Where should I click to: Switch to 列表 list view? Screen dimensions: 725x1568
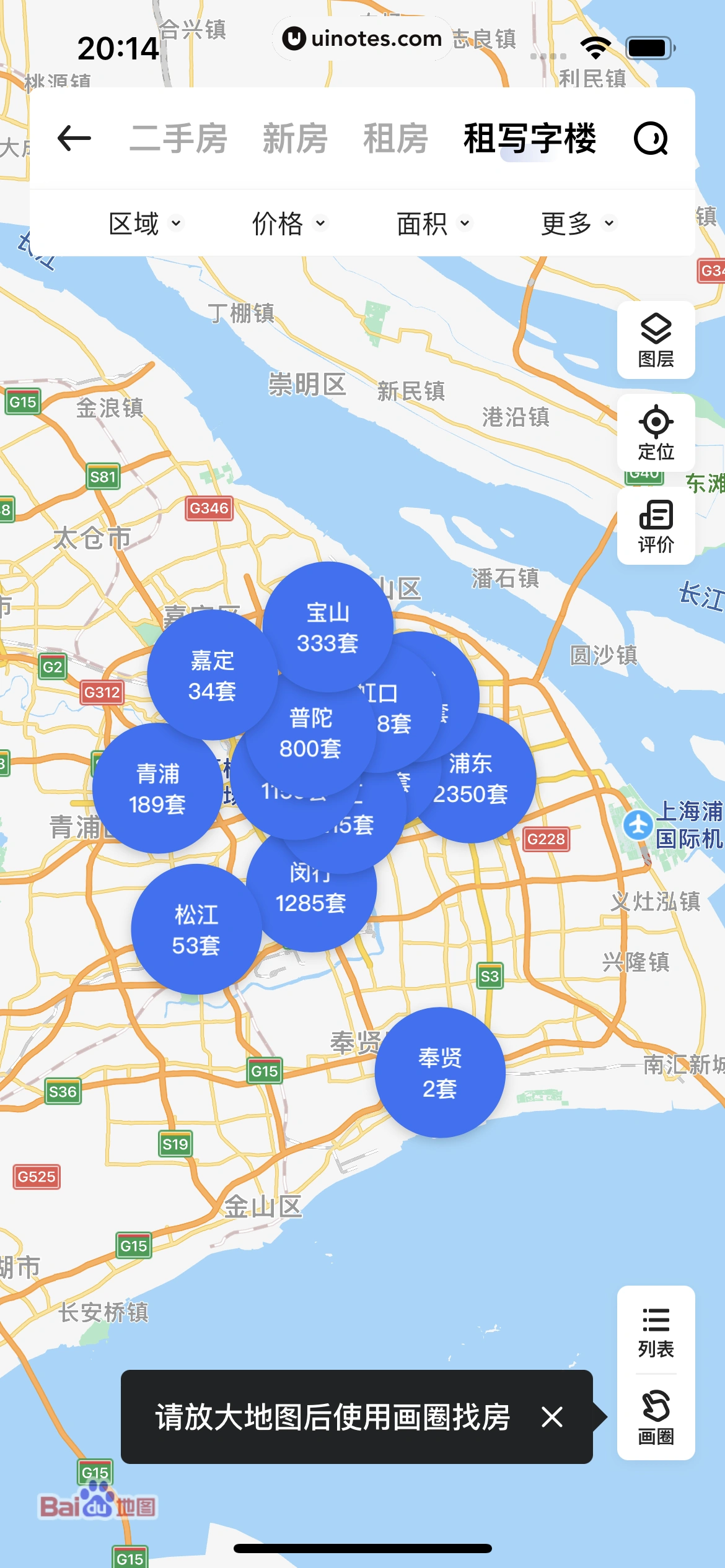(656, 1331)
